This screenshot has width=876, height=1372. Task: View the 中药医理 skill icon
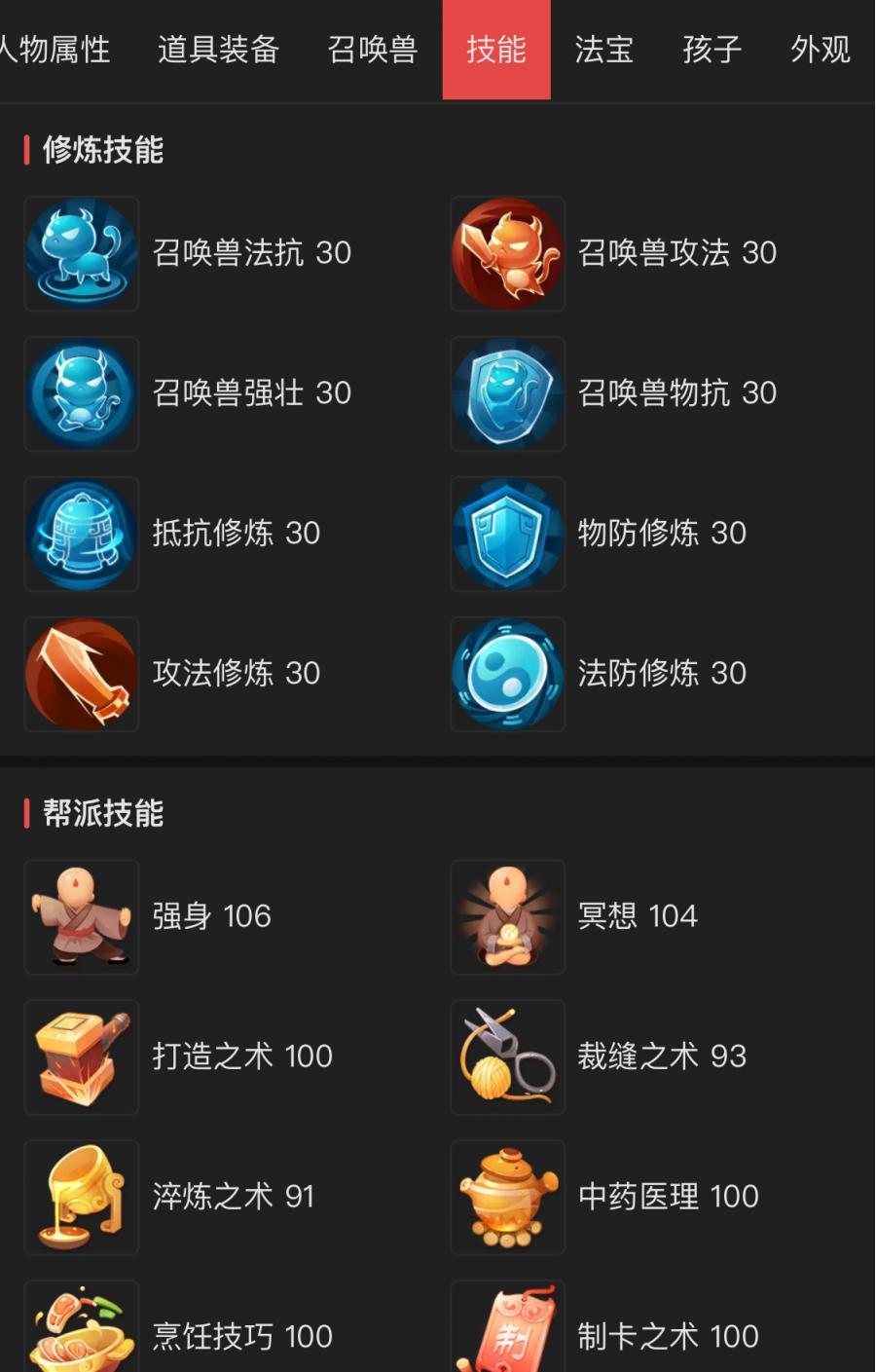(507, 1198)
